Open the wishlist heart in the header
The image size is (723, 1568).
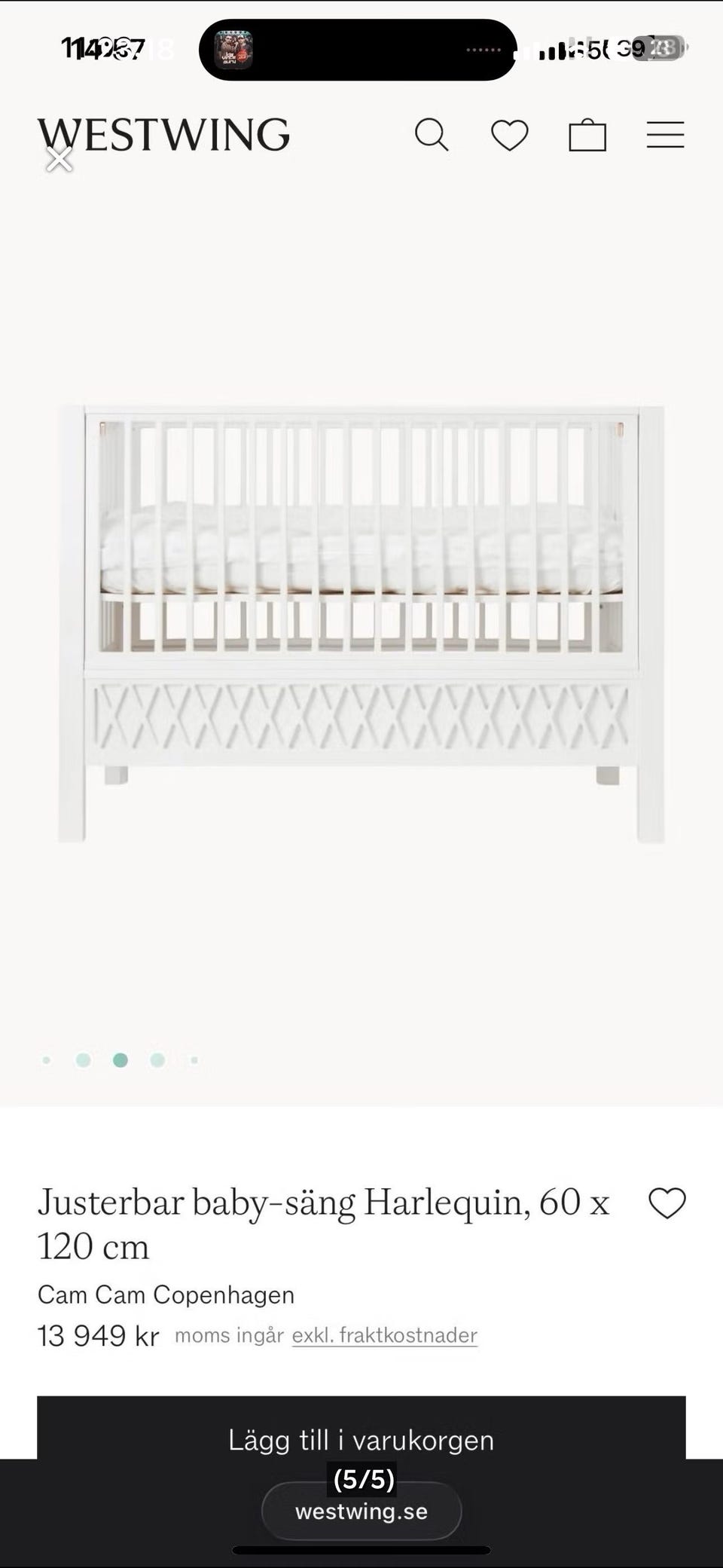[x=510, y=136]
